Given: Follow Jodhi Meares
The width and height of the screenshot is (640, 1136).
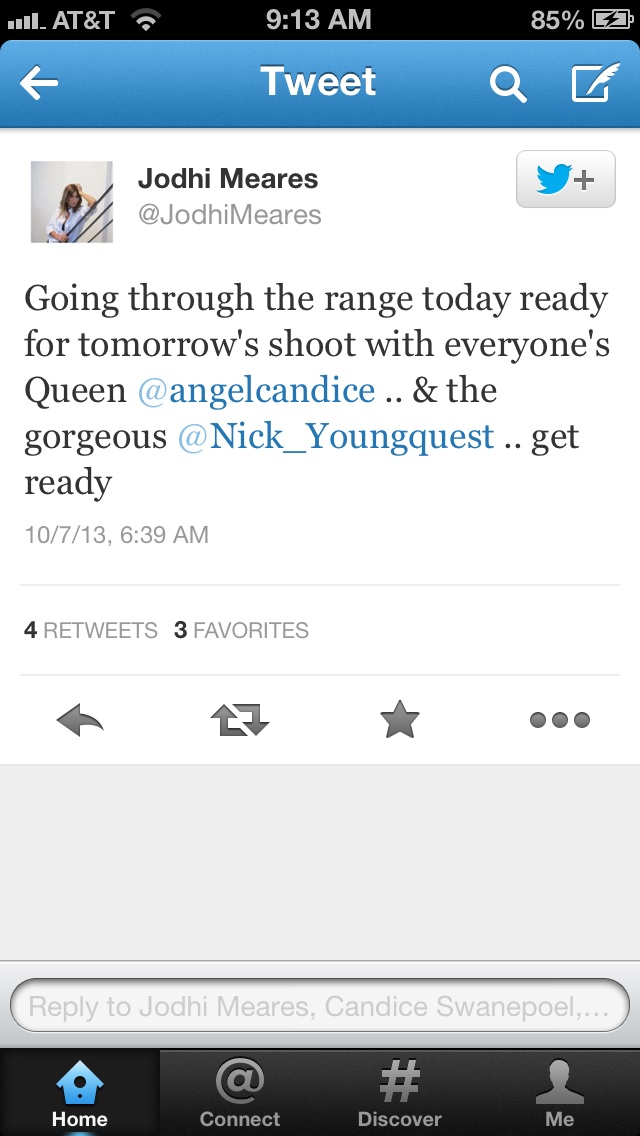Looking at the screenshot, I should [565, 179].
